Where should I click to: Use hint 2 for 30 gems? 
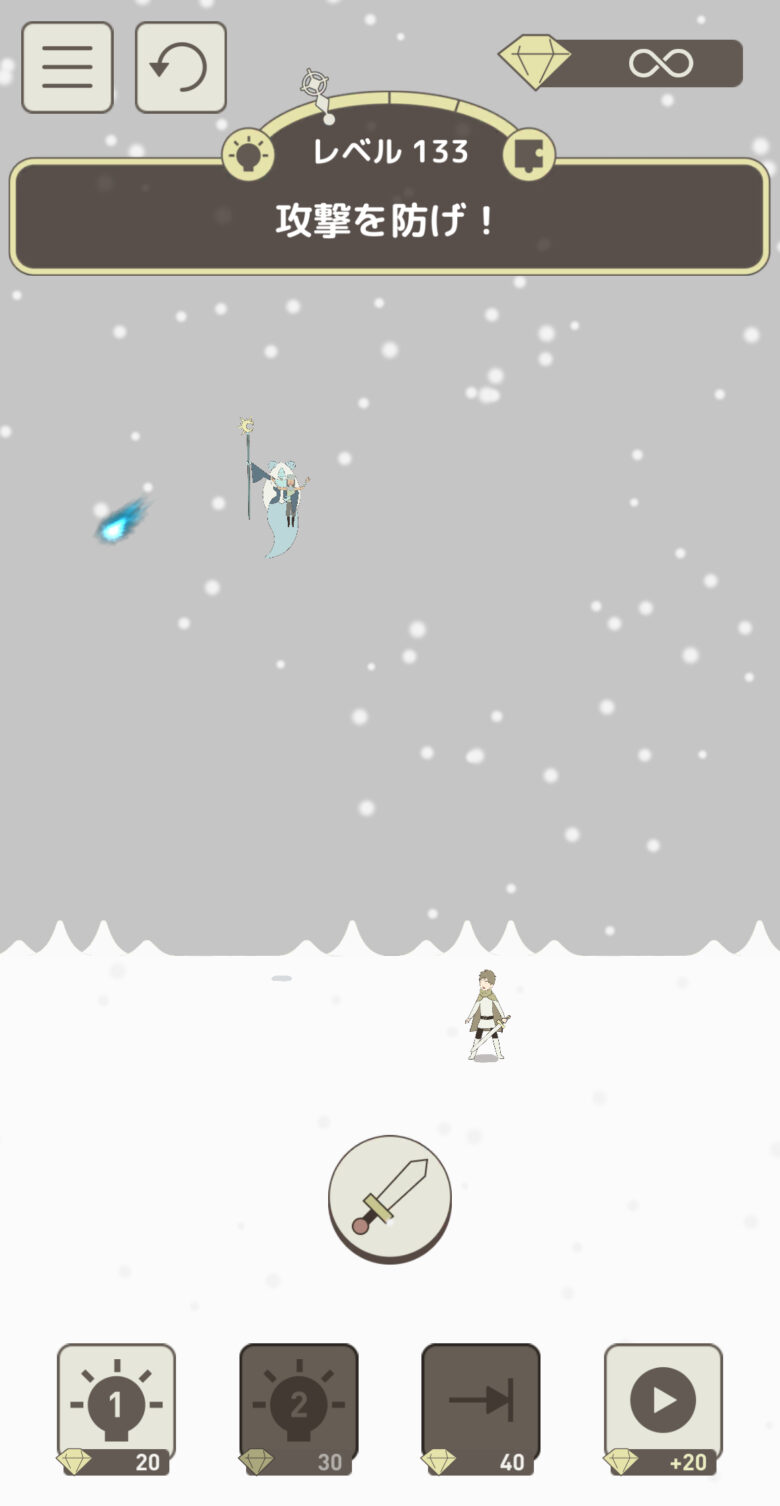pyautogui.click(x=298, y=1408)
